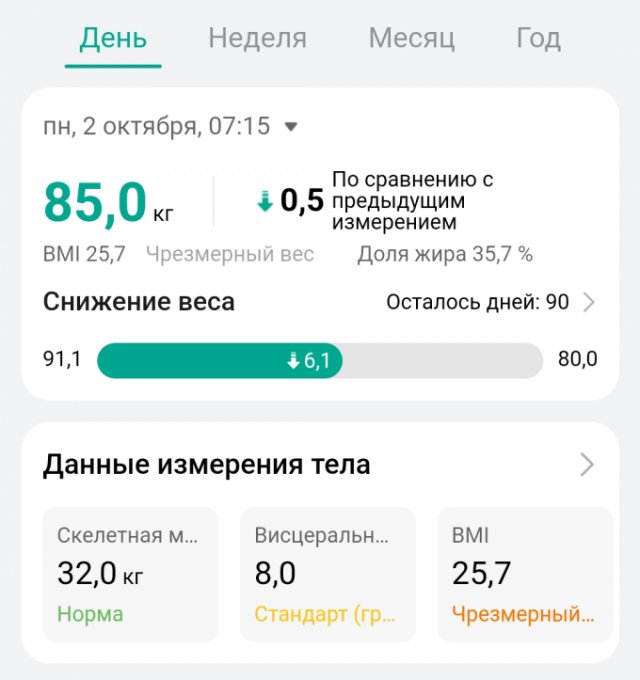Open the BMI 25,7 card
This screenshot has width=640, height=680.
(x=524, y=574)
